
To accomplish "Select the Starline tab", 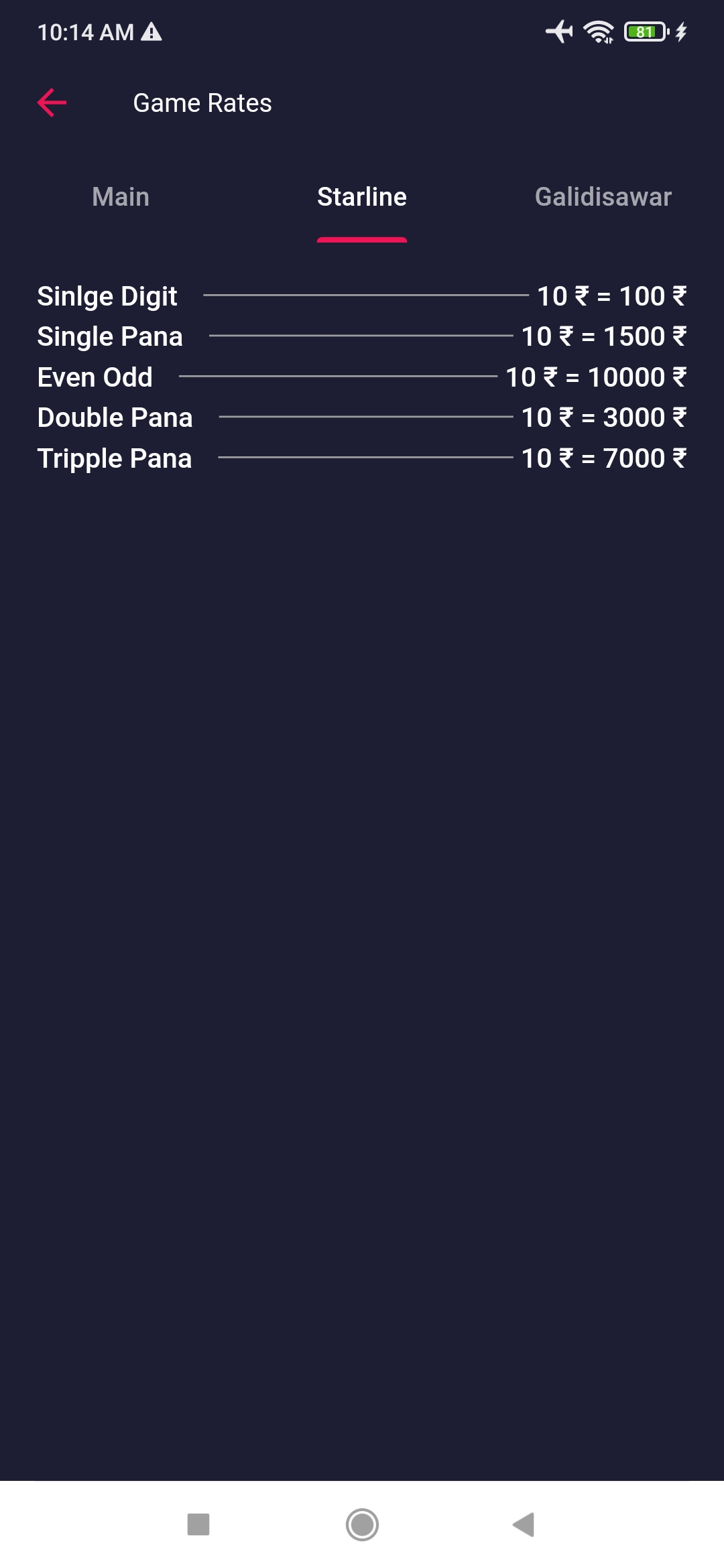I will [x=362, y=197].
